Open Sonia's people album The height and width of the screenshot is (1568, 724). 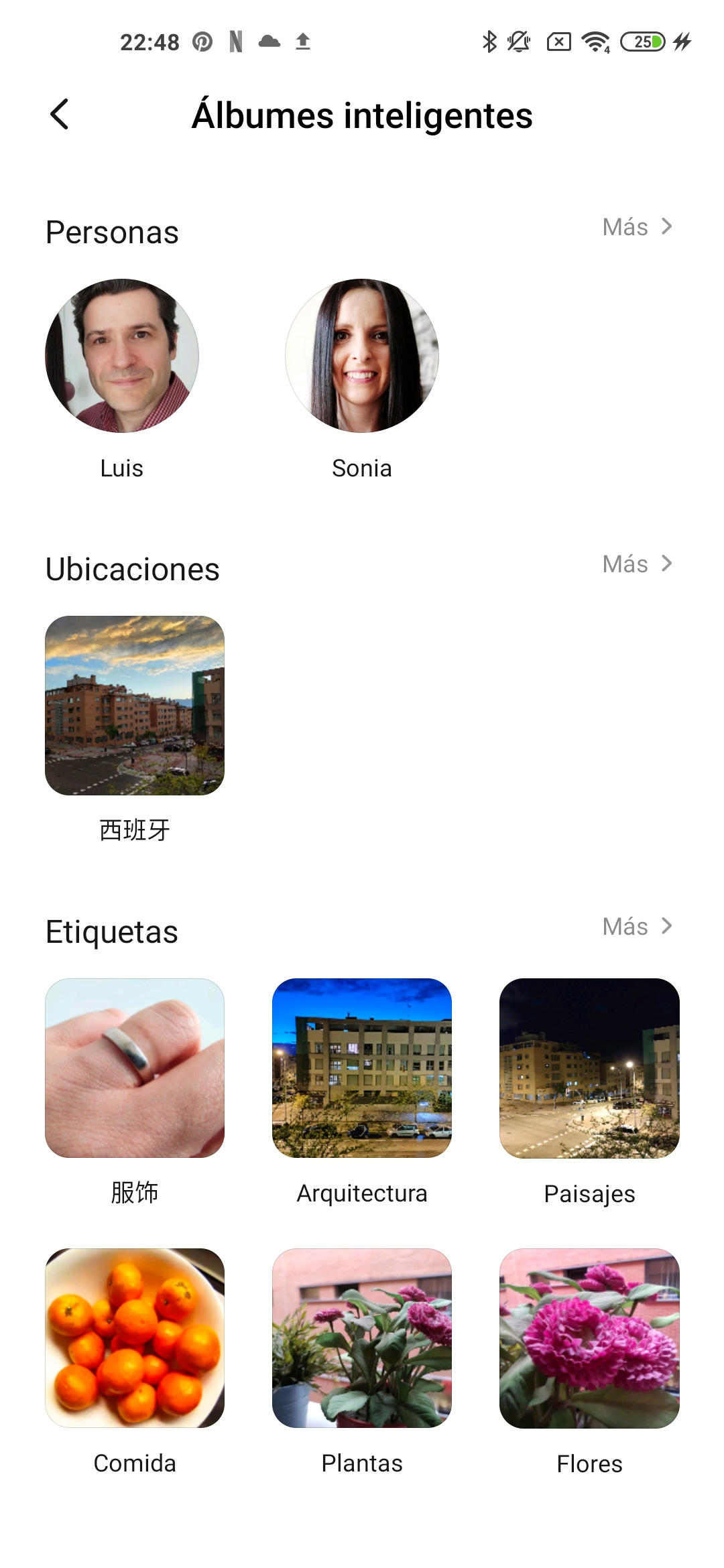point(362,356)
